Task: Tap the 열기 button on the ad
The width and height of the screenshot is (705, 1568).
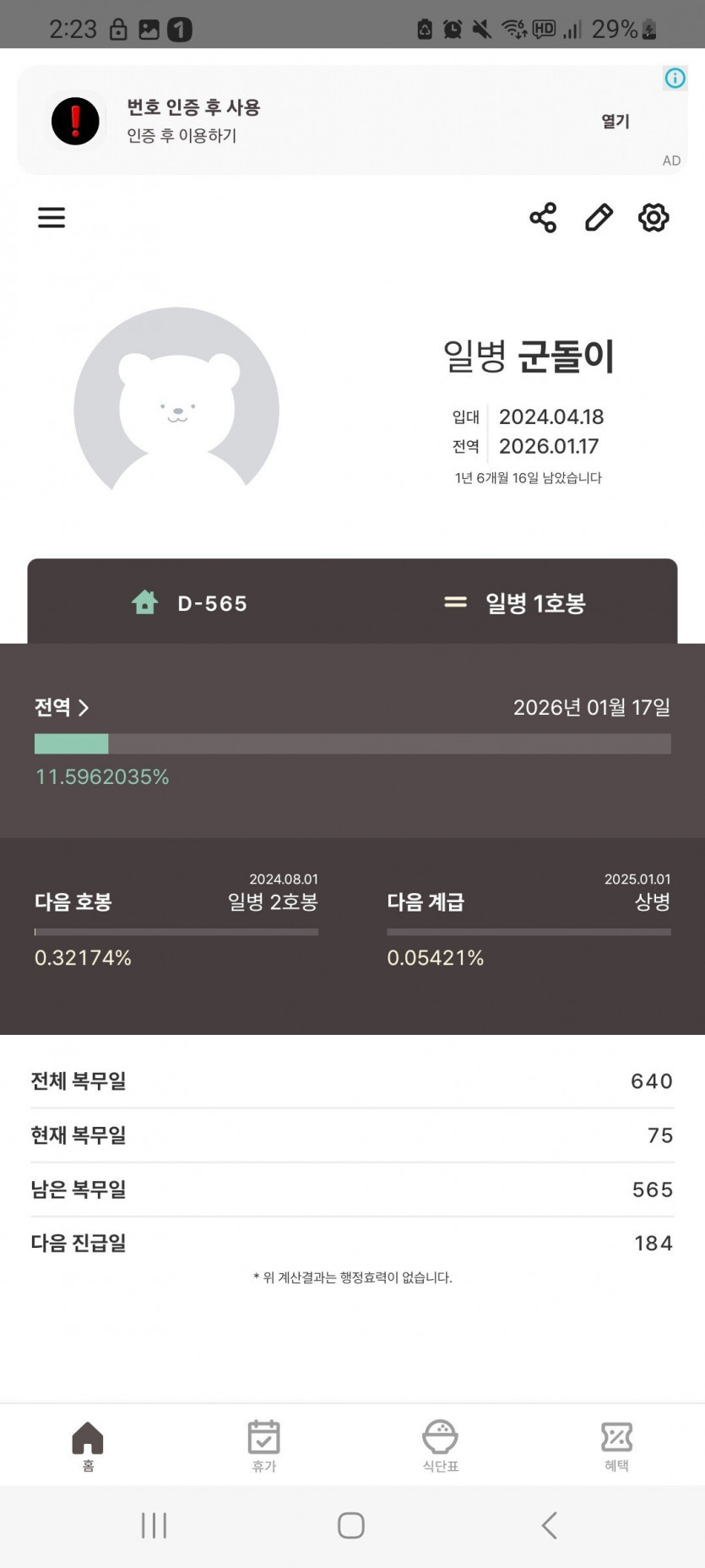Action: [616, 122]
